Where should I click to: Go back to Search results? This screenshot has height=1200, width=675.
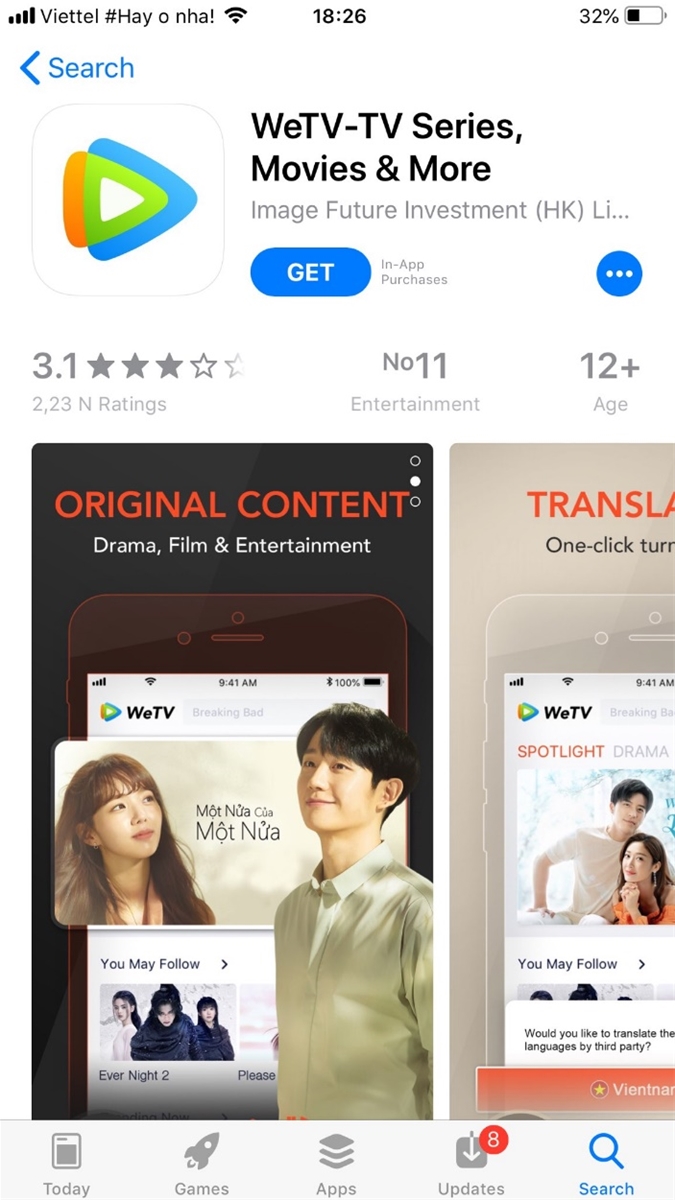[x=77, y=68]
